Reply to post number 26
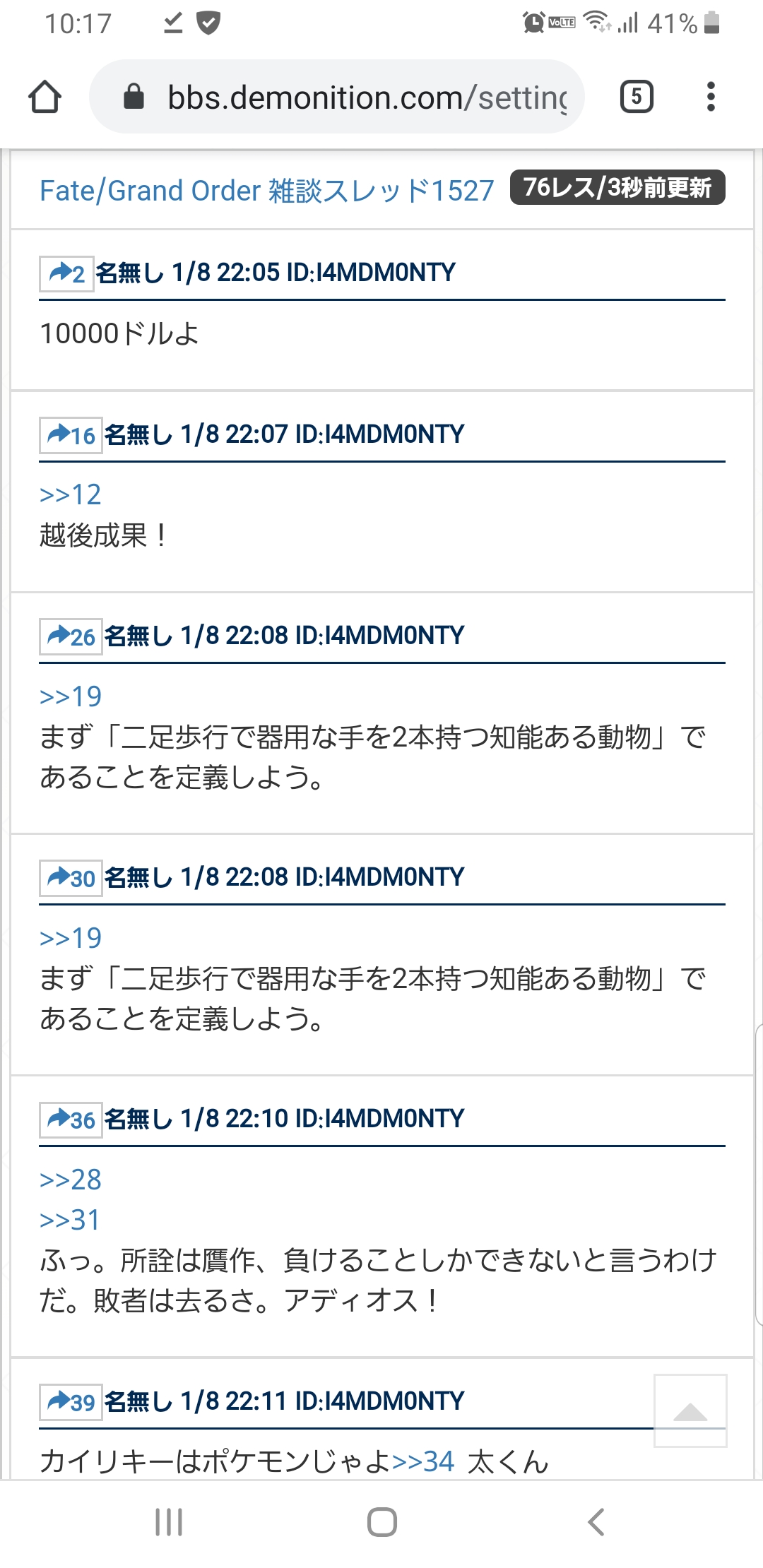Viewport: 763px width, 1568px height. coord(71,636)
